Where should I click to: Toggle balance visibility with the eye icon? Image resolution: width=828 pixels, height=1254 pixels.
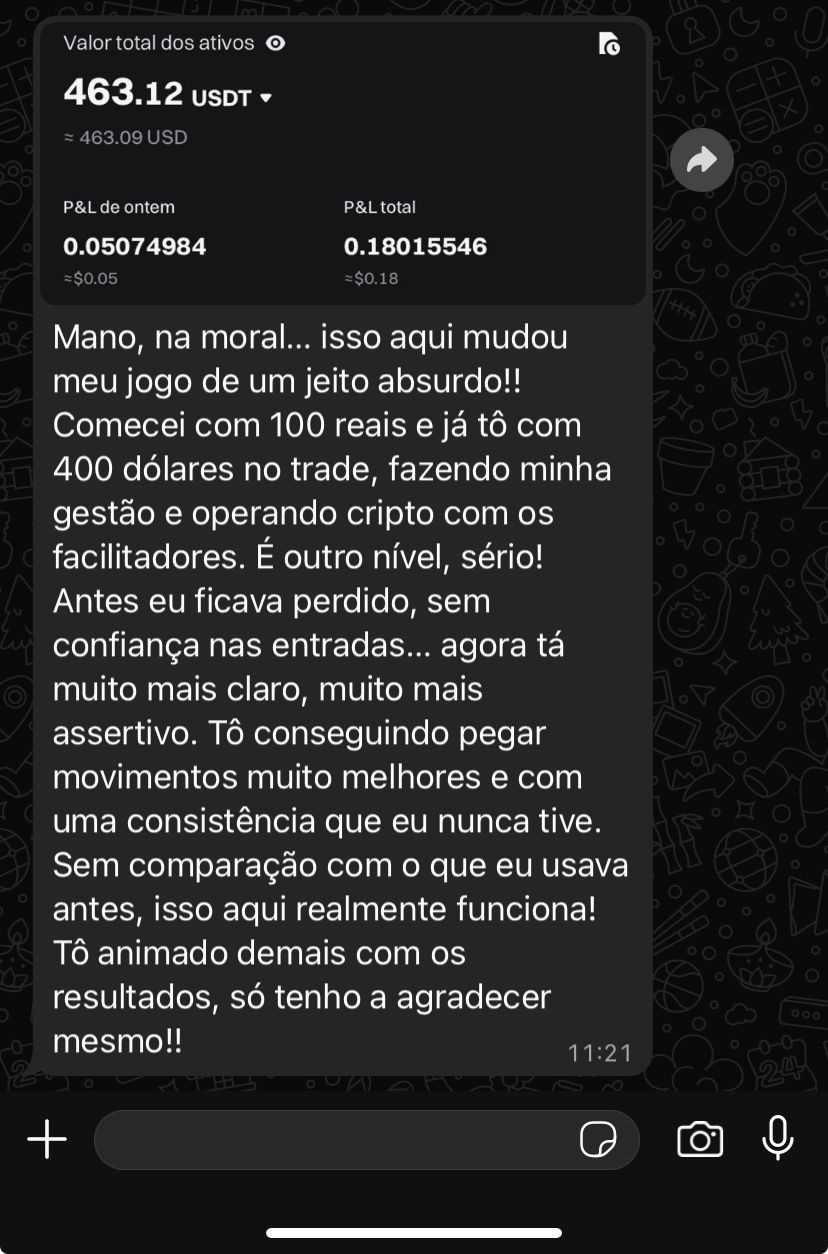coord(274,43)
